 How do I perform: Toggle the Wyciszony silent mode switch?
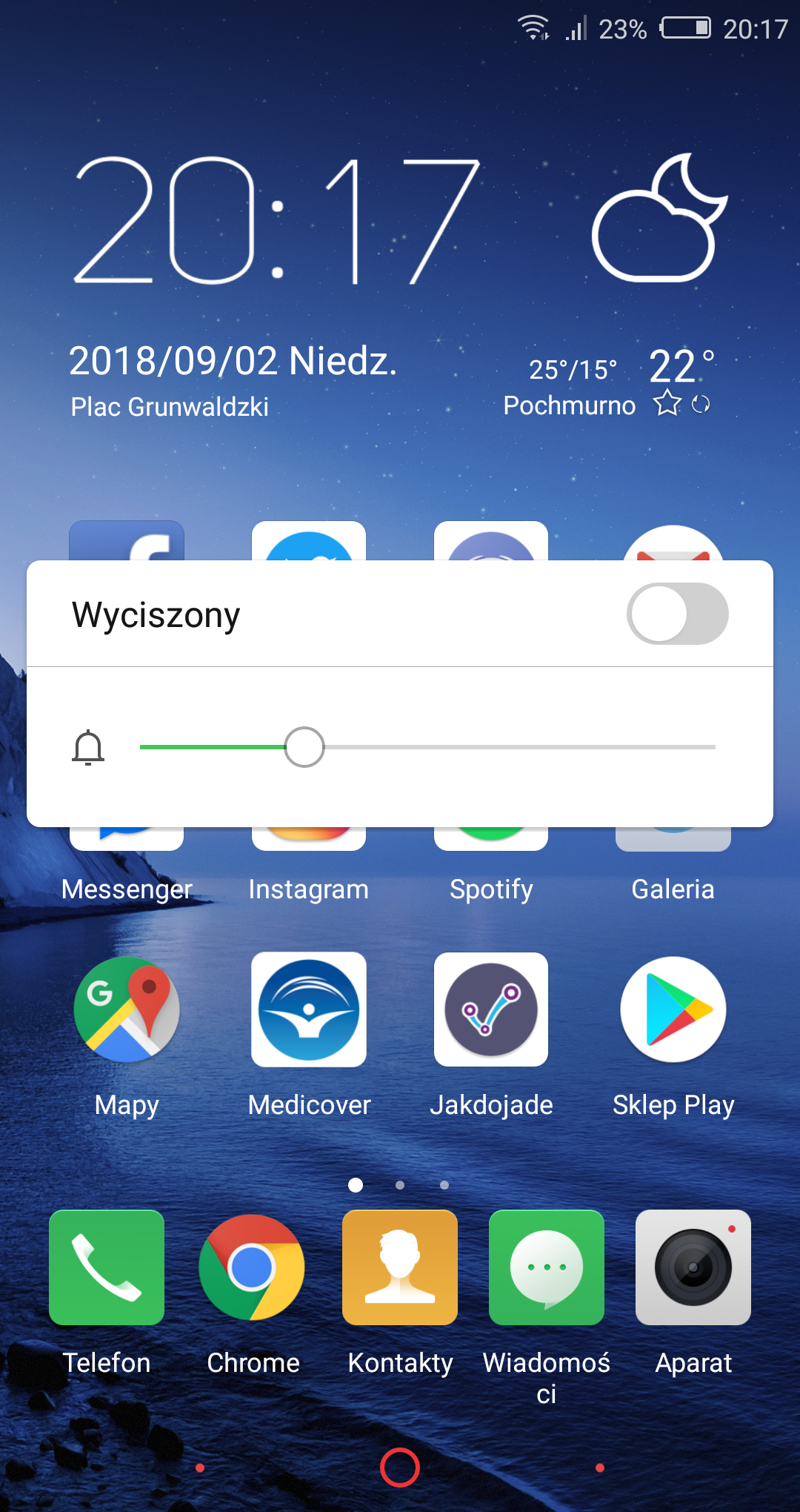point(677,614)
